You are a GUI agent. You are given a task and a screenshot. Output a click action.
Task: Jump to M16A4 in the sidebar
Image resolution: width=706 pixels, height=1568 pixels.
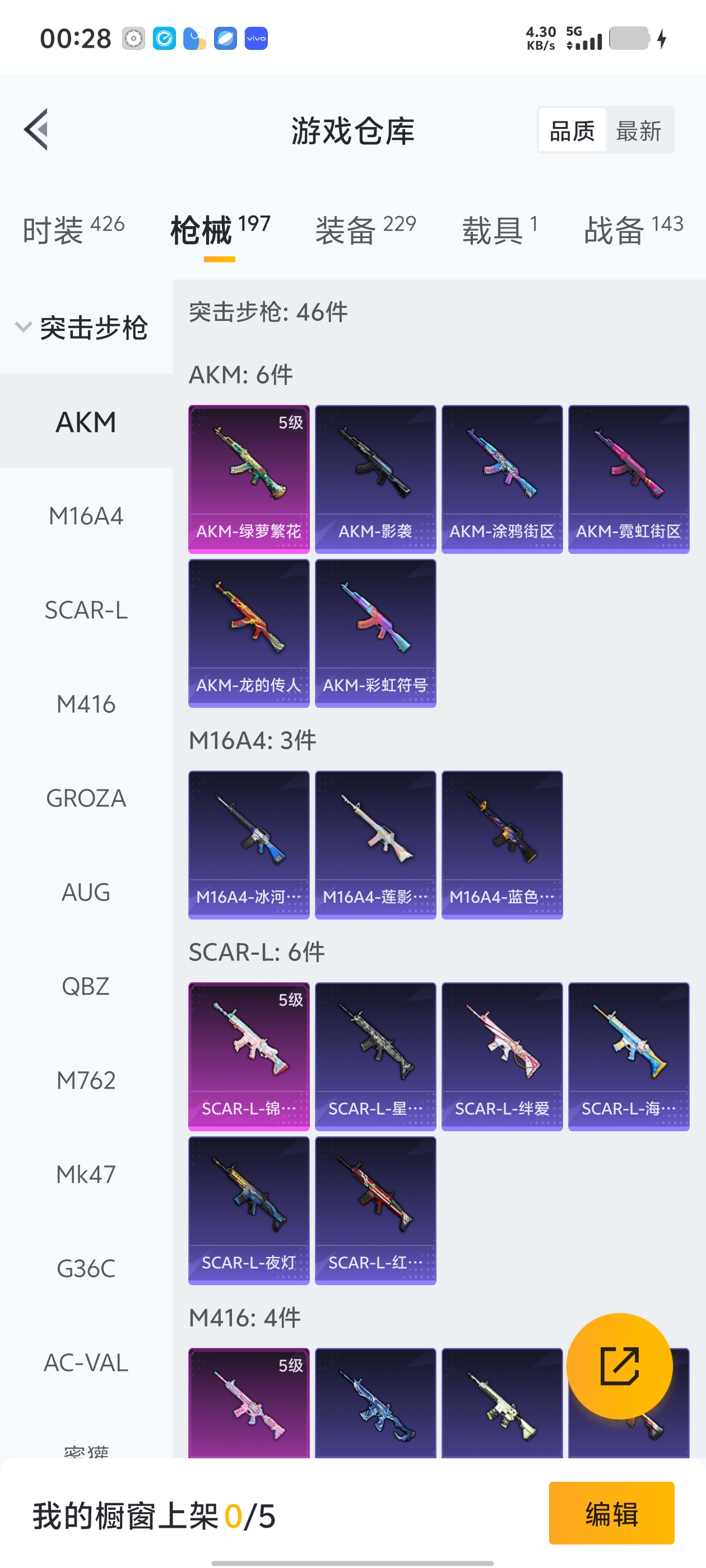[86, 516]
